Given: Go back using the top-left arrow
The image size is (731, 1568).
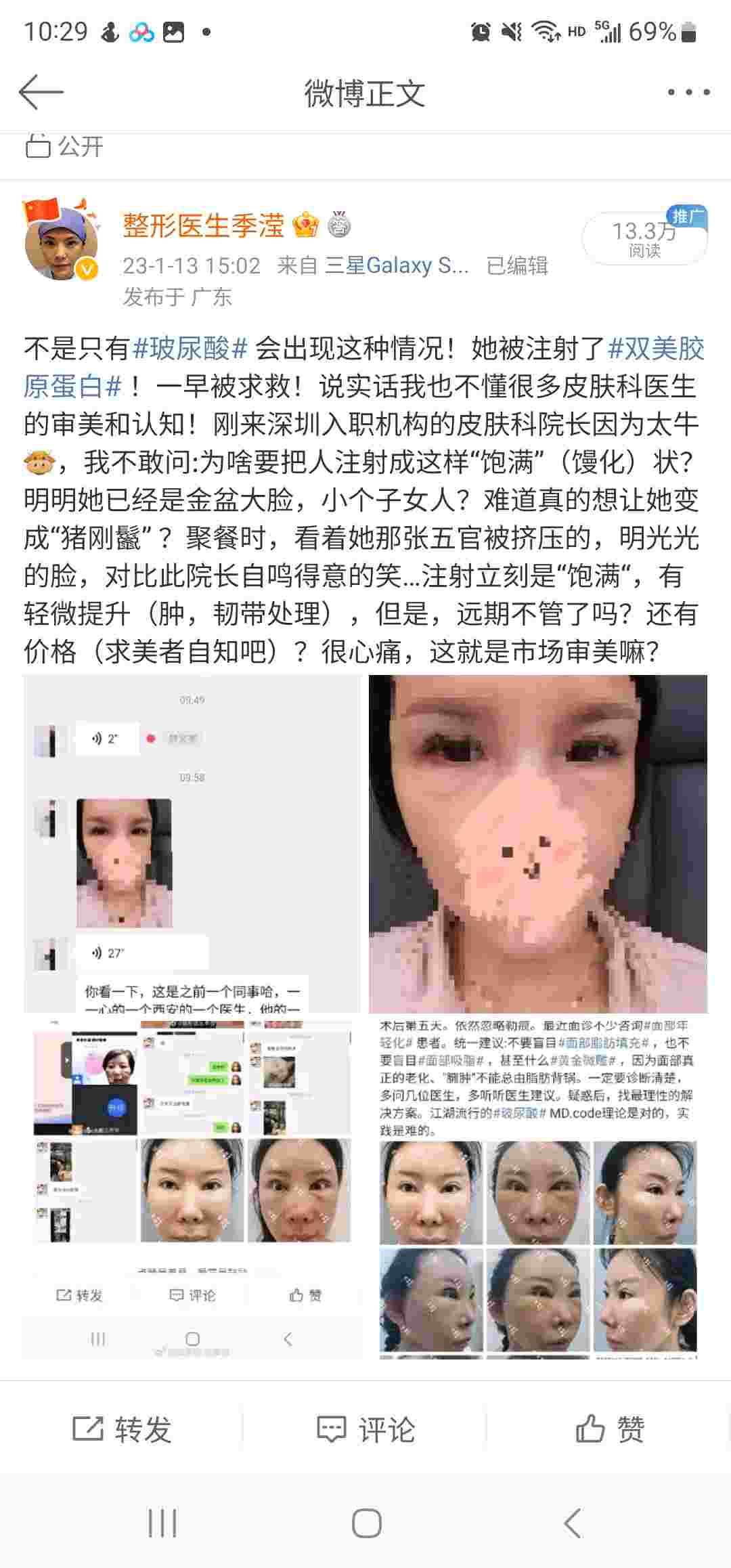Looking at the screenshot, I should (41, 92).
